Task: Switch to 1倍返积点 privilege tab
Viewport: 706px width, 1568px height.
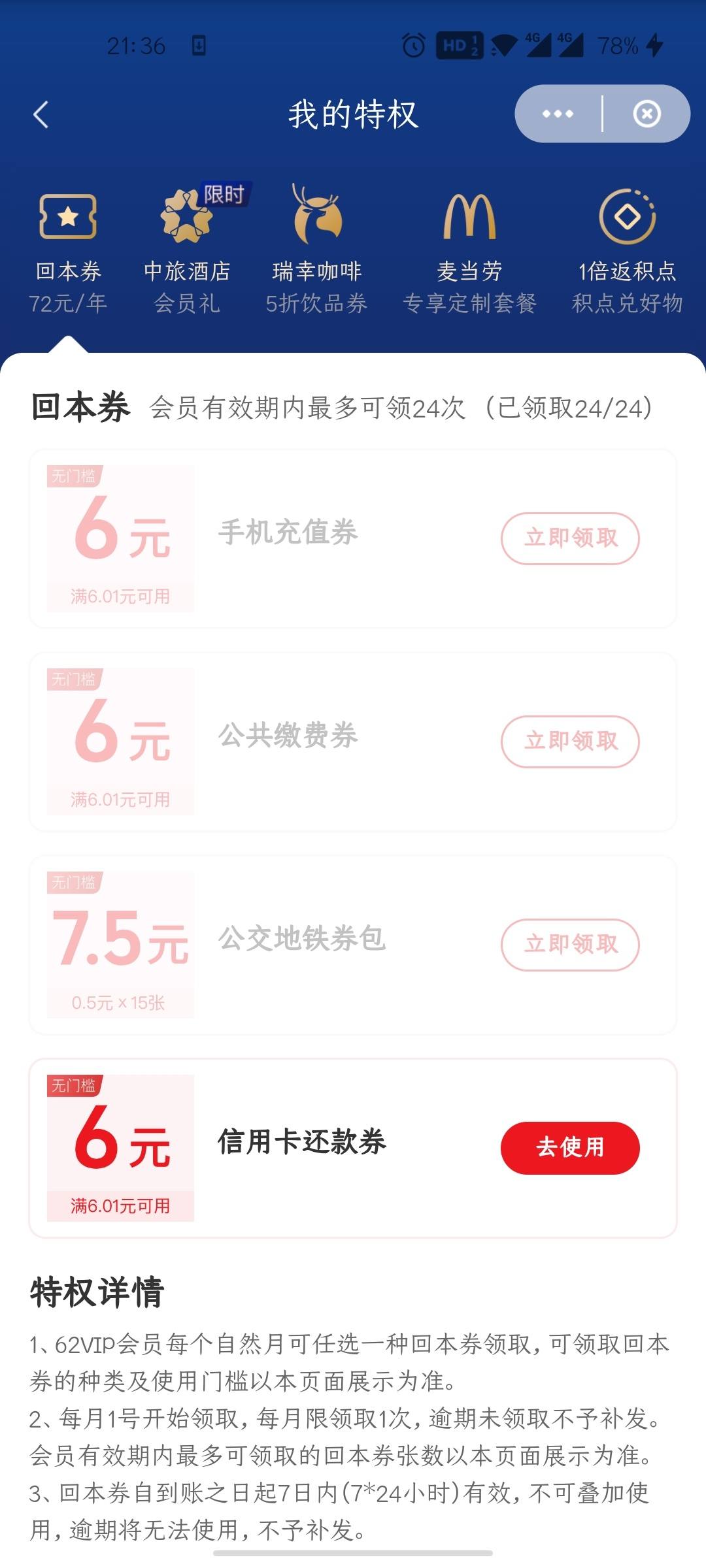Action: click(x=627, y=252)
